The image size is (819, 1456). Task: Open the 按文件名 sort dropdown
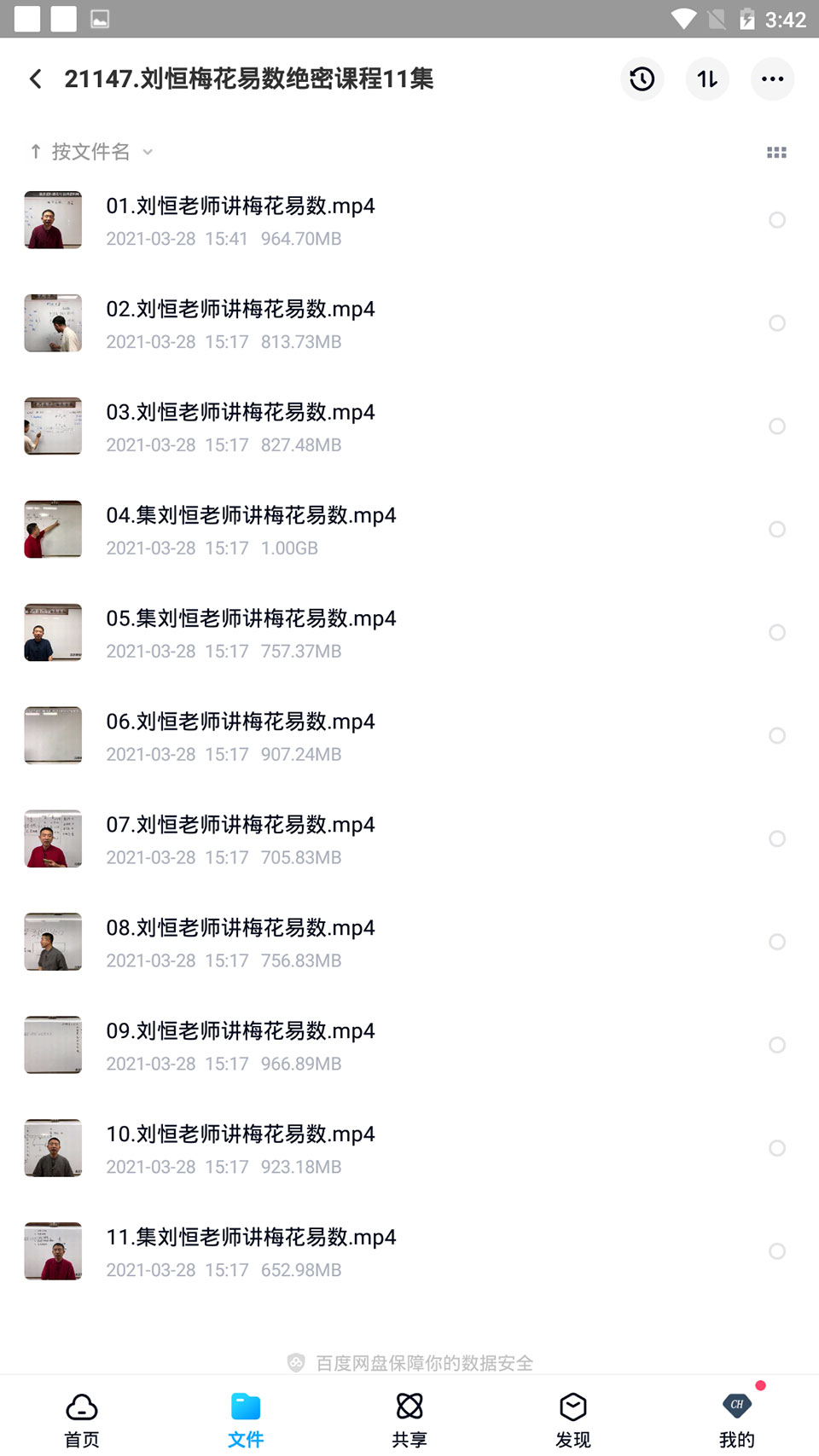coord(91,152)
